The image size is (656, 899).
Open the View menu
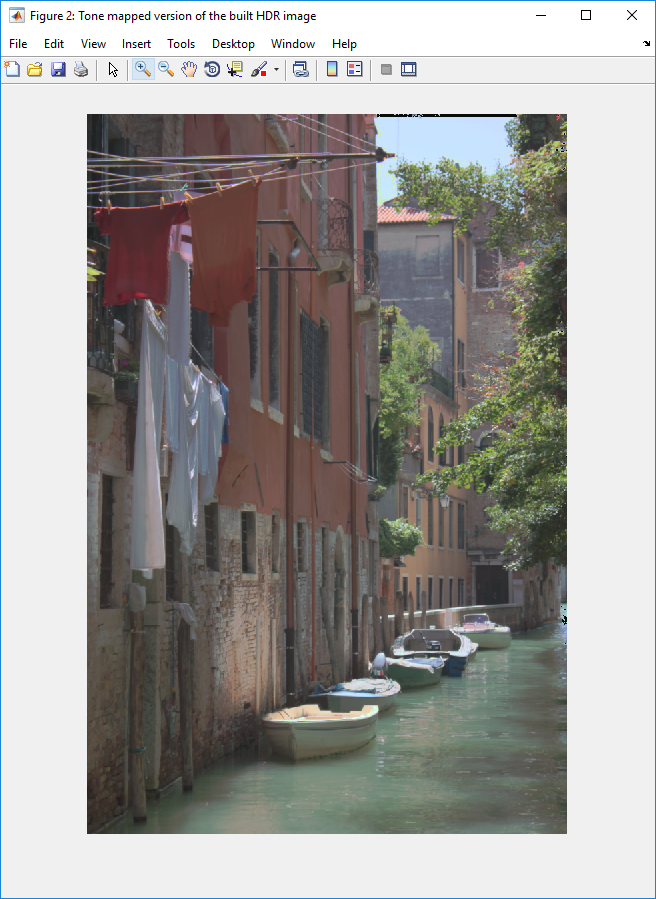click(93, 44)
